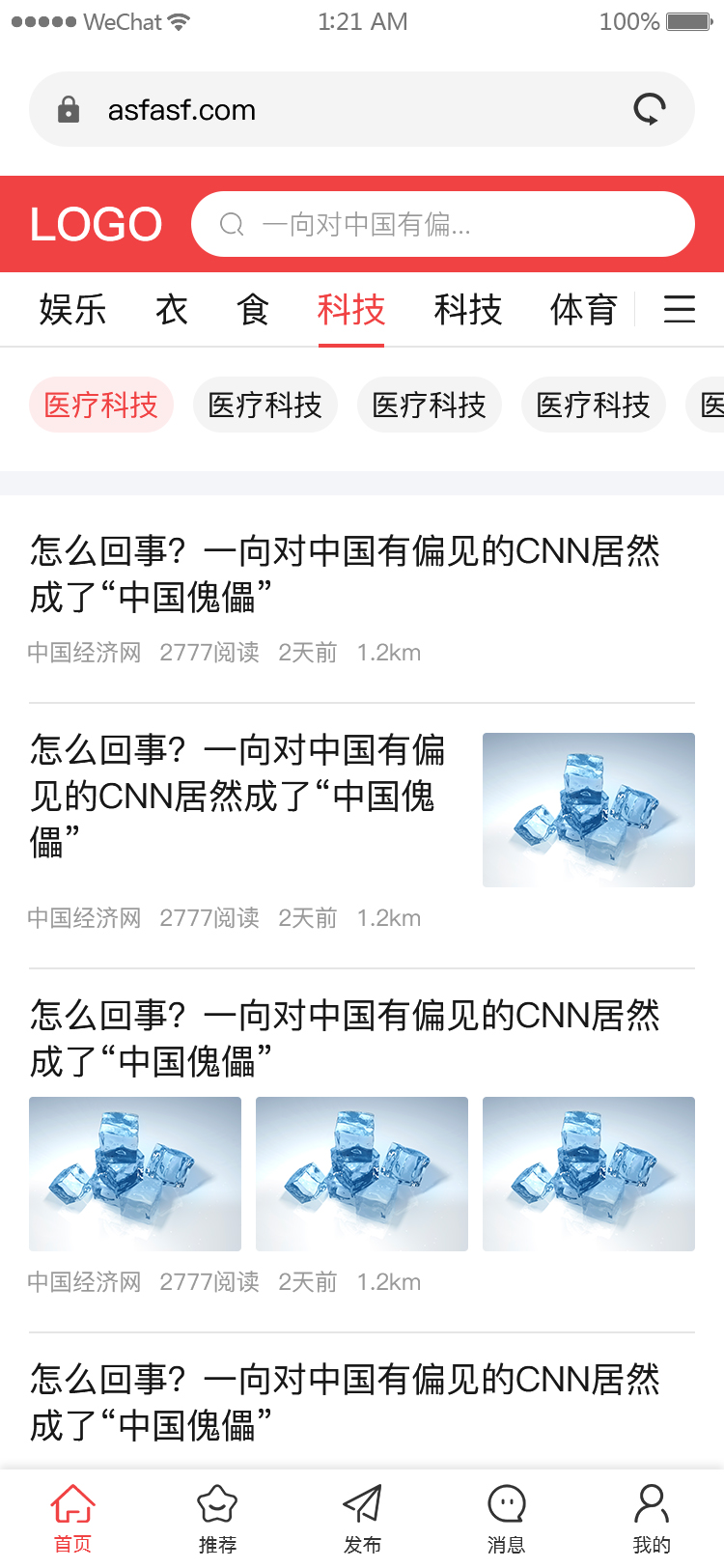The height and width of the screenshot is (1568, 724).
Task: Switch to the 体育 category tab
Action: pos(583,310)
